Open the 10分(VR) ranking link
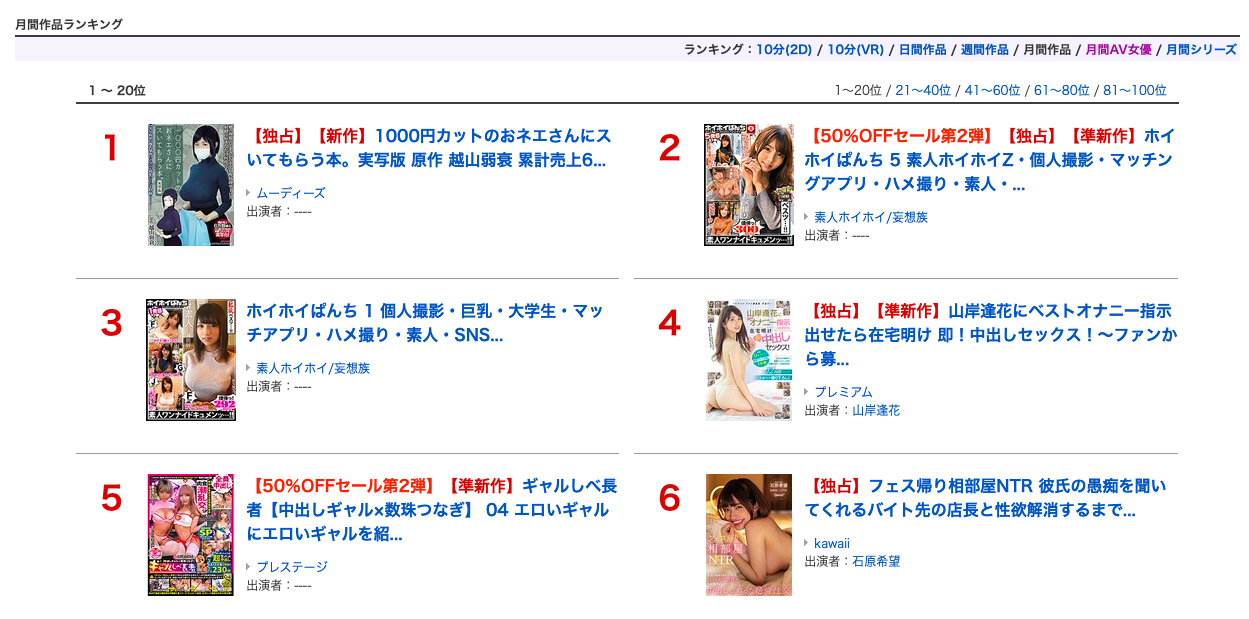 point(855,49)
